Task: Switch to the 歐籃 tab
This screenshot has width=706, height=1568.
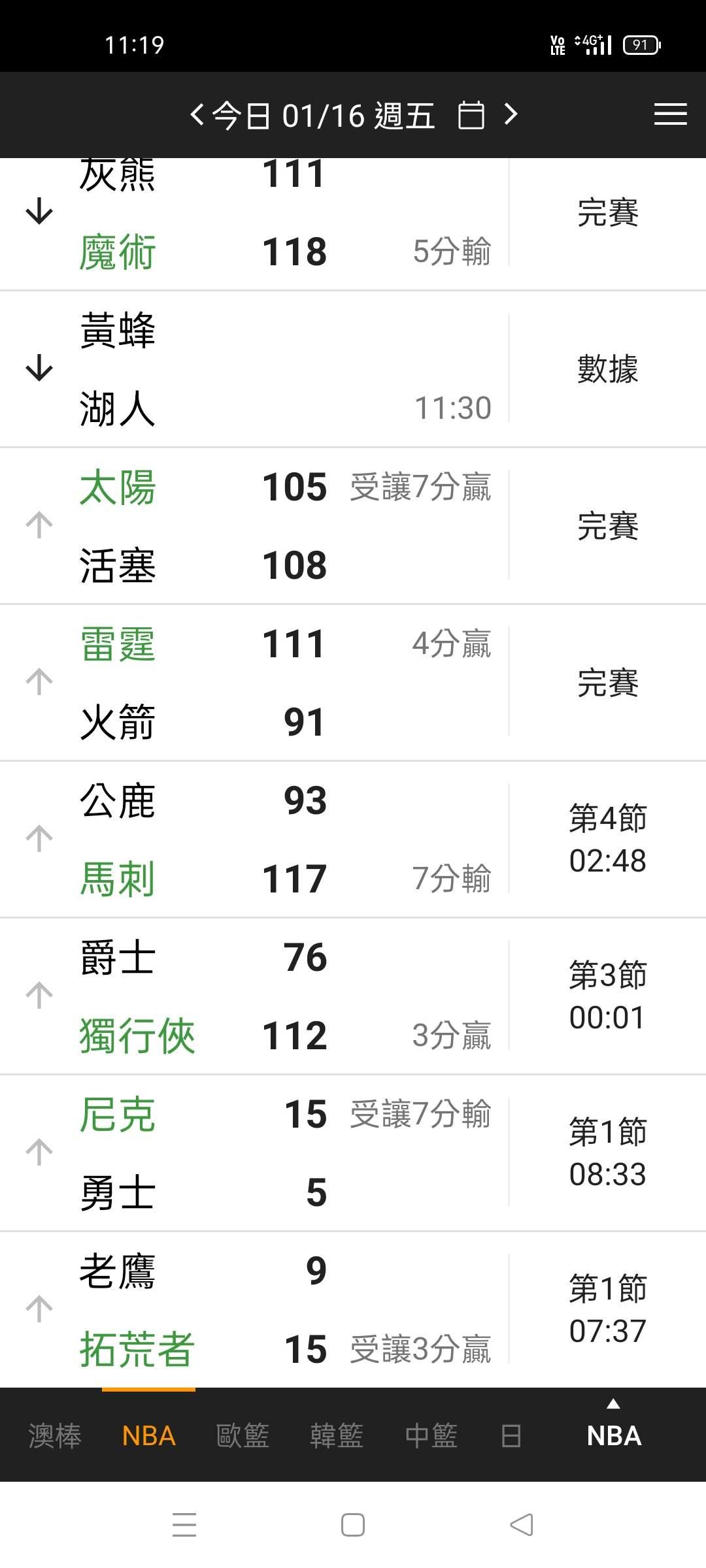Action: [x=243, y=1435]
